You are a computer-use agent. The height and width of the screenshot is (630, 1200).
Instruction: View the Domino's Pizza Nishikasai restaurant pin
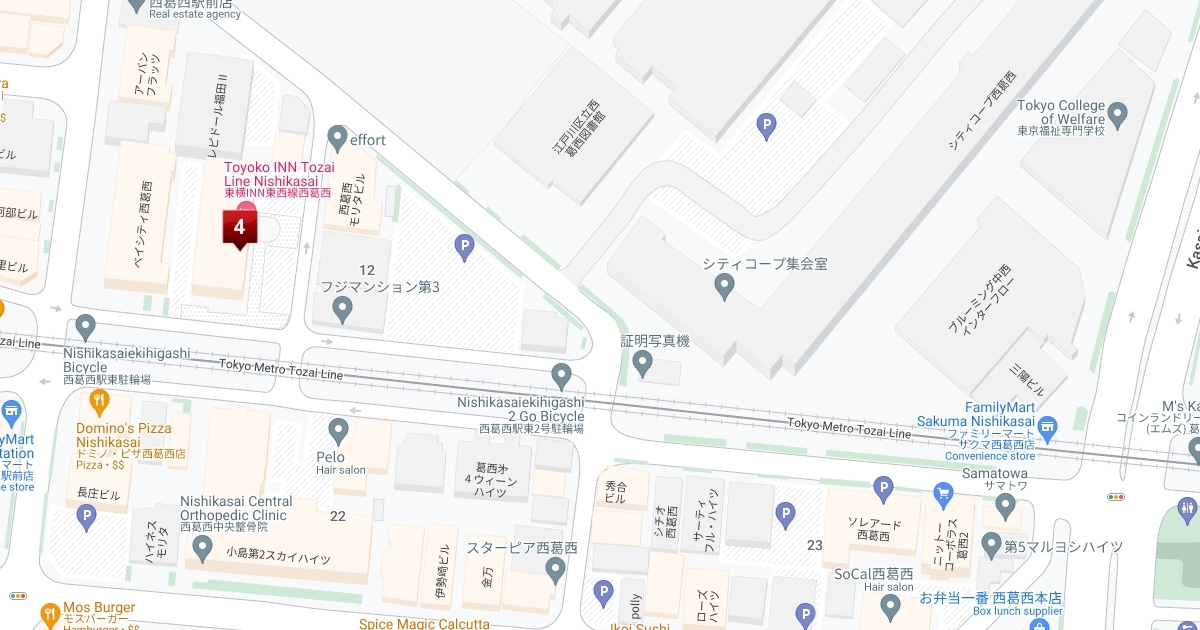[x=99, y=403]
